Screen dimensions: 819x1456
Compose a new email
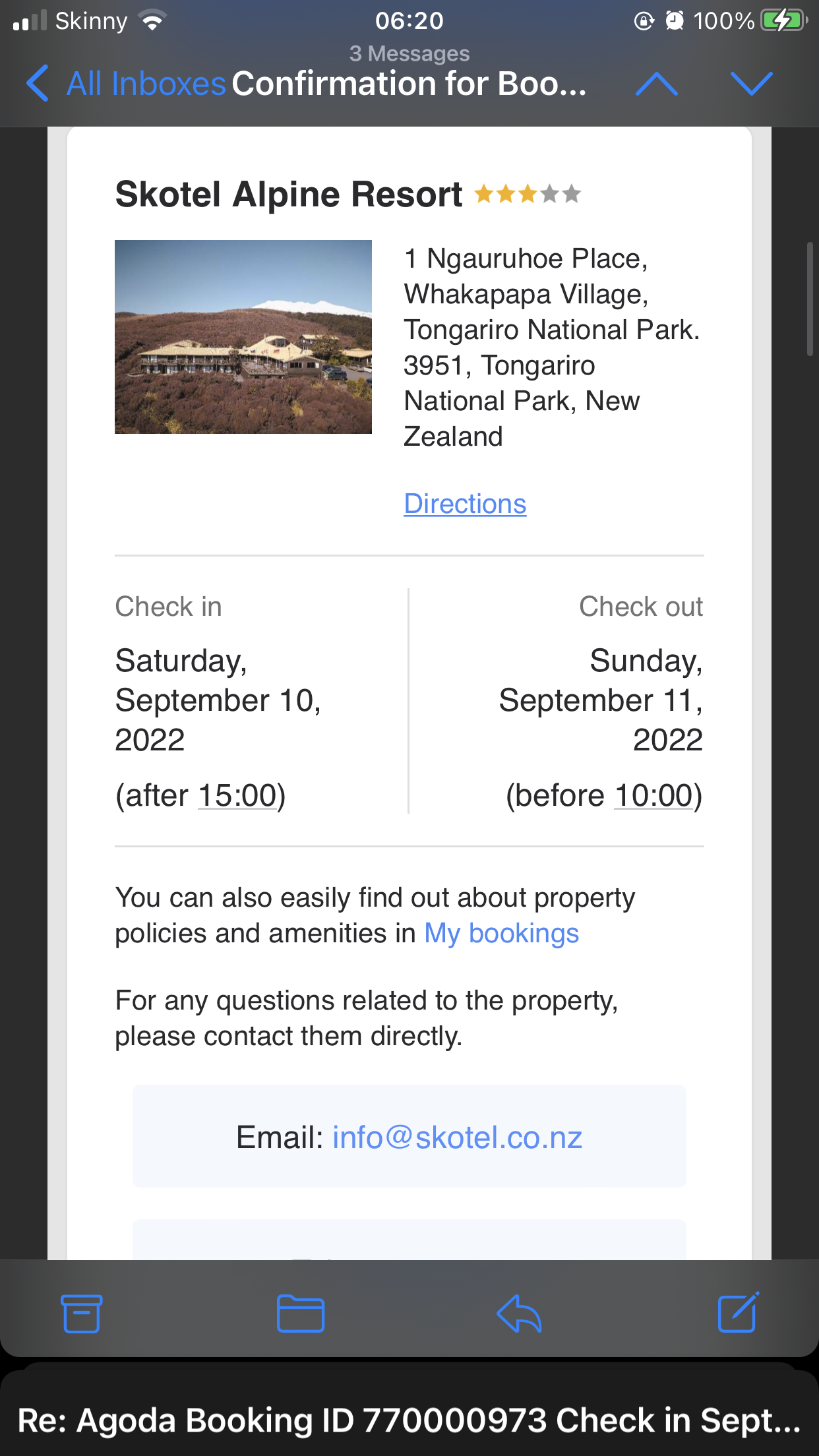pos(738,1314)
